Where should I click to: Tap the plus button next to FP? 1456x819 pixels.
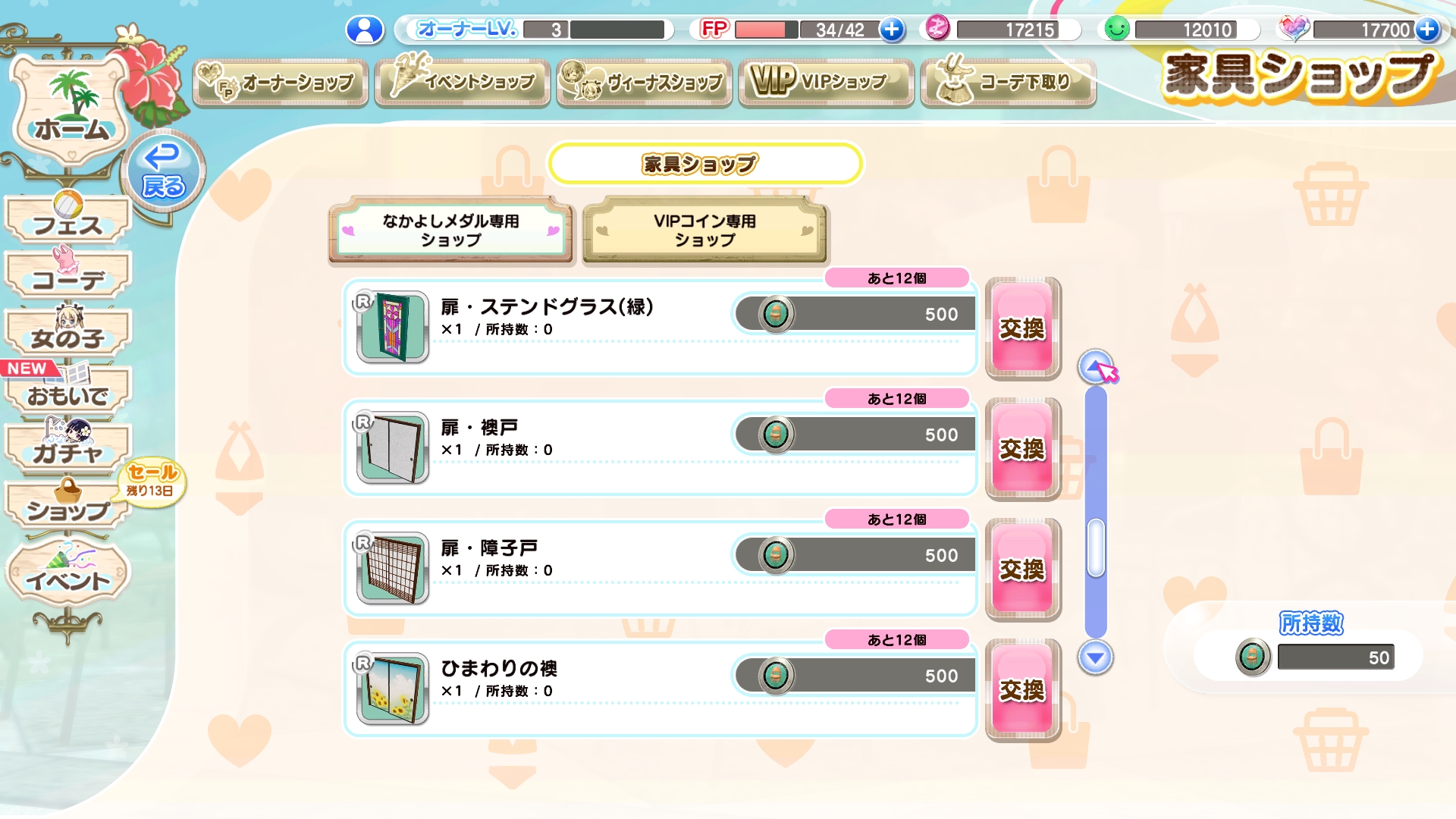892,30
